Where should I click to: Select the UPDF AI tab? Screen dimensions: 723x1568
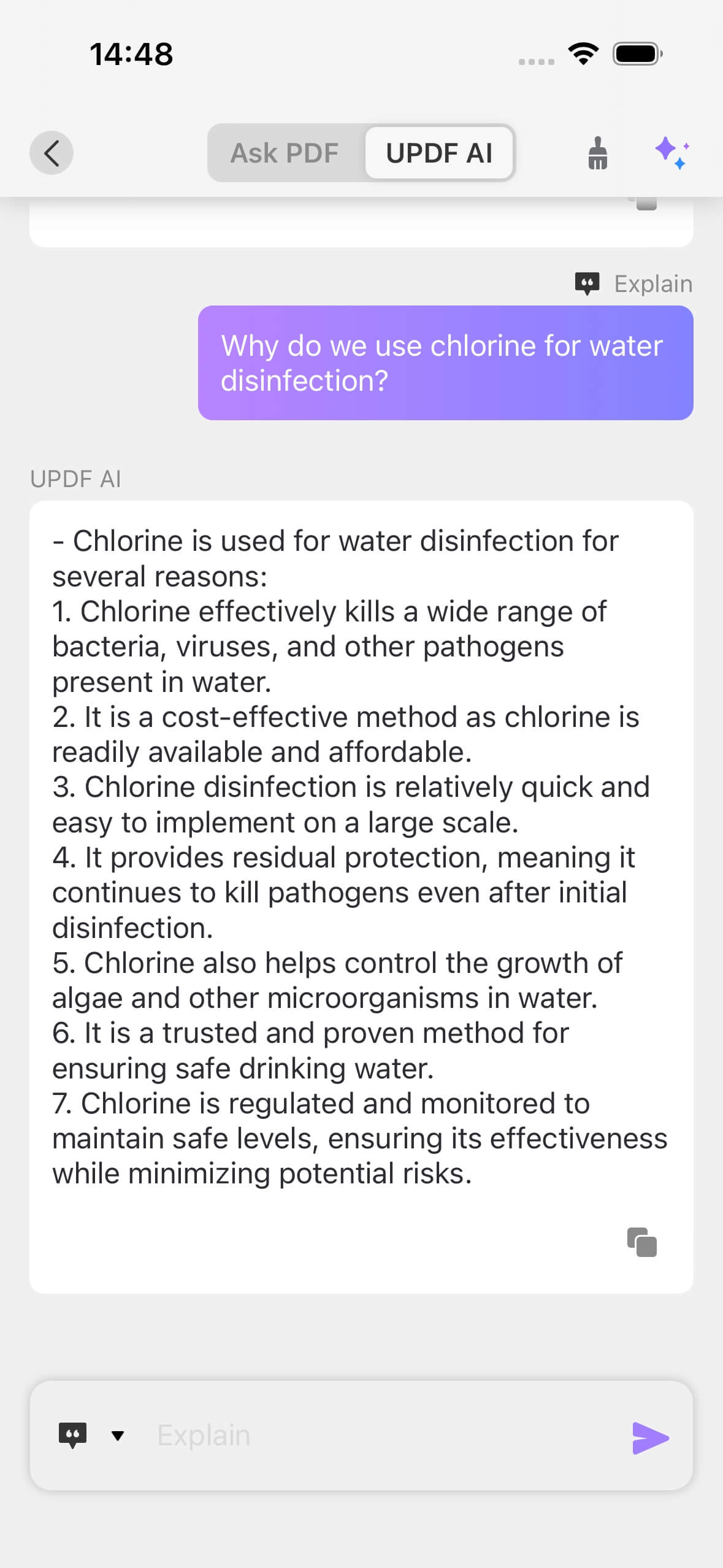(x=439, y=153)
